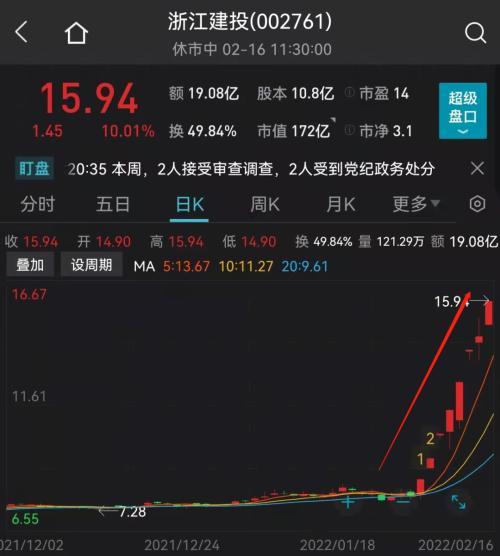Screen dimensions: 500x556
Task: Expand the 超级盘口 panel
Action: [x=463, y=111]
